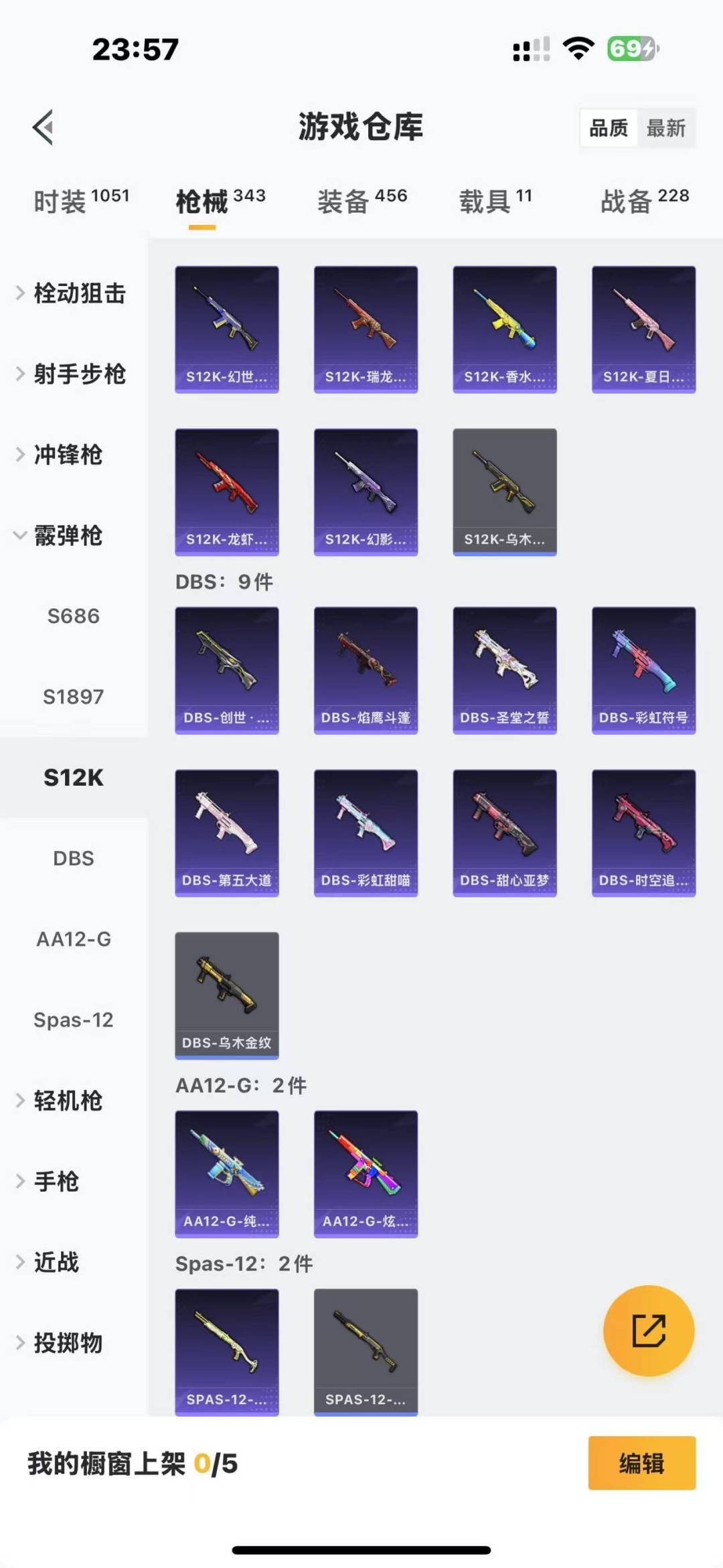Open the DBS-彩虹符号 skin tile
Viewport: 723px width, 1568px height.
(x=643, y=670)
